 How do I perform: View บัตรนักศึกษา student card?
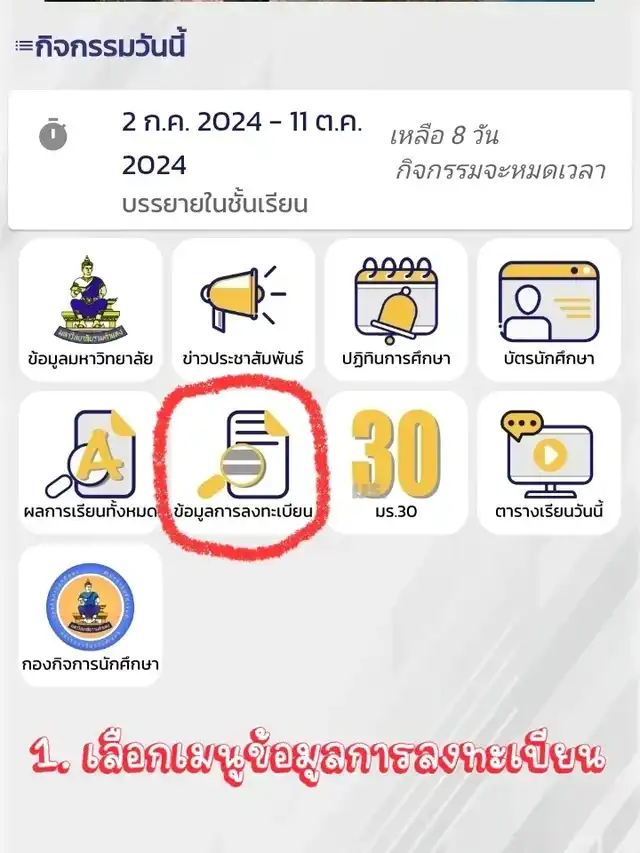(549, 311)
